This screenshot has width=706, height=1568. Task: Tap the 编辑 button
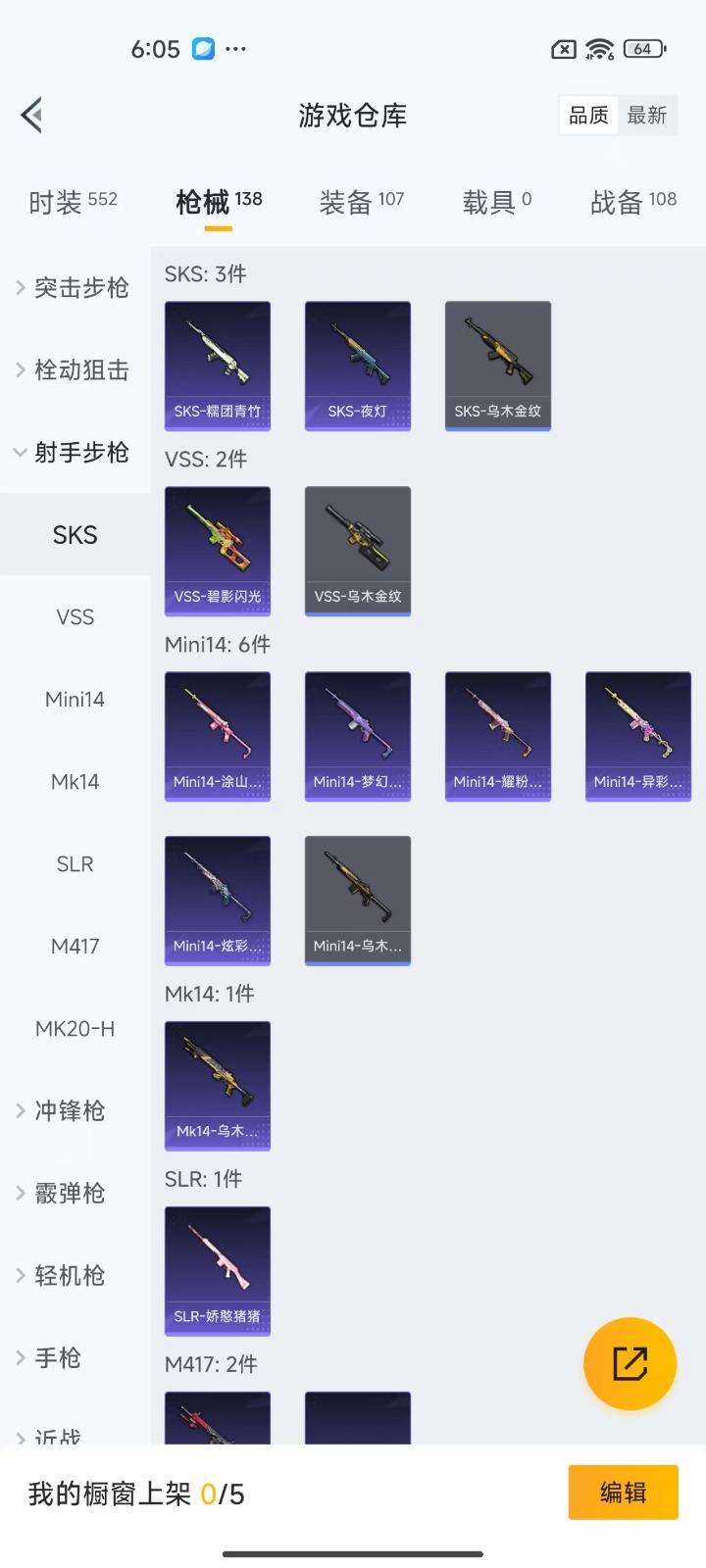[x=623, y=1493]
